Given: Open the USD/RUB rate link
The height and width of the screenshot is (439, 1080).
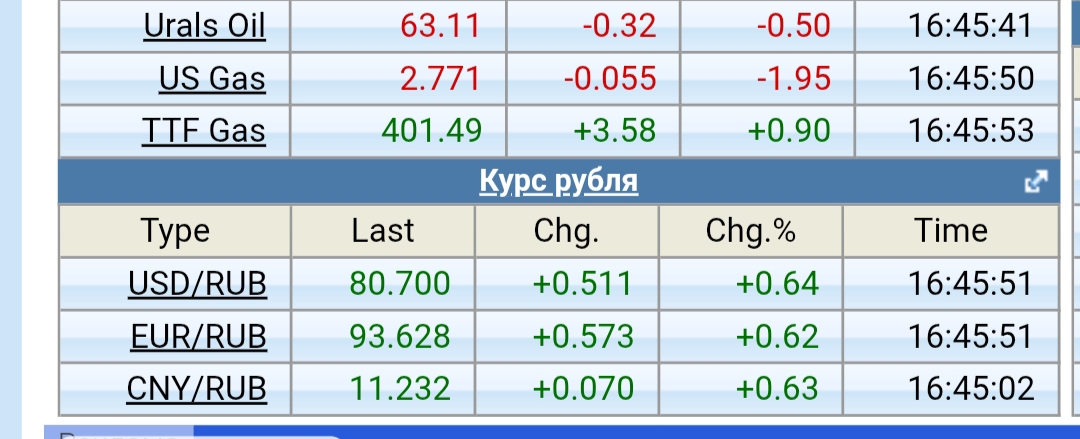Looking at the screenshot, I should pos(197,285).
